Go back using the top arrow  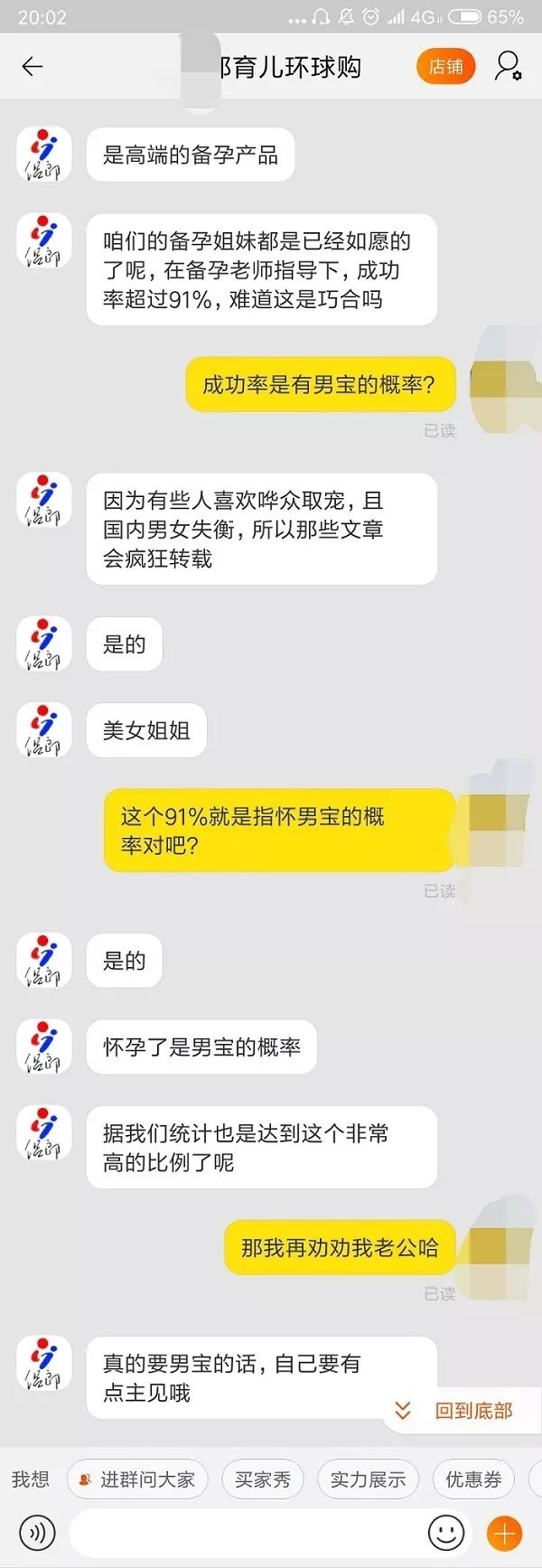[x=33, y=67]
